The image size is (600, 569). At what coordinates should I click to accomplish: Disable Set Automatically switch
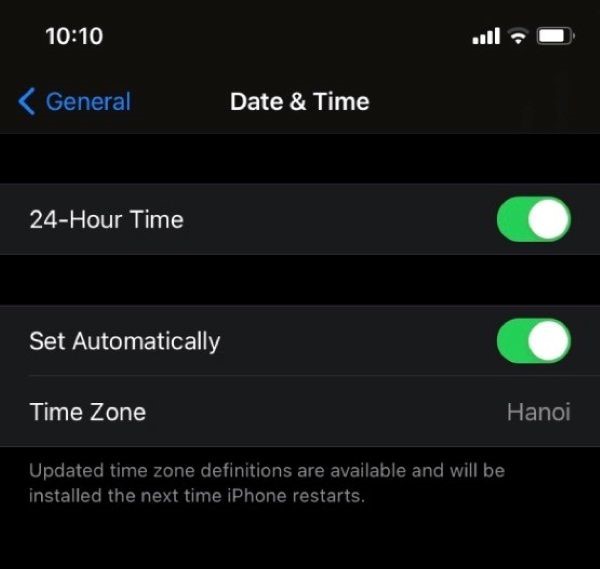tap(533, 341)
